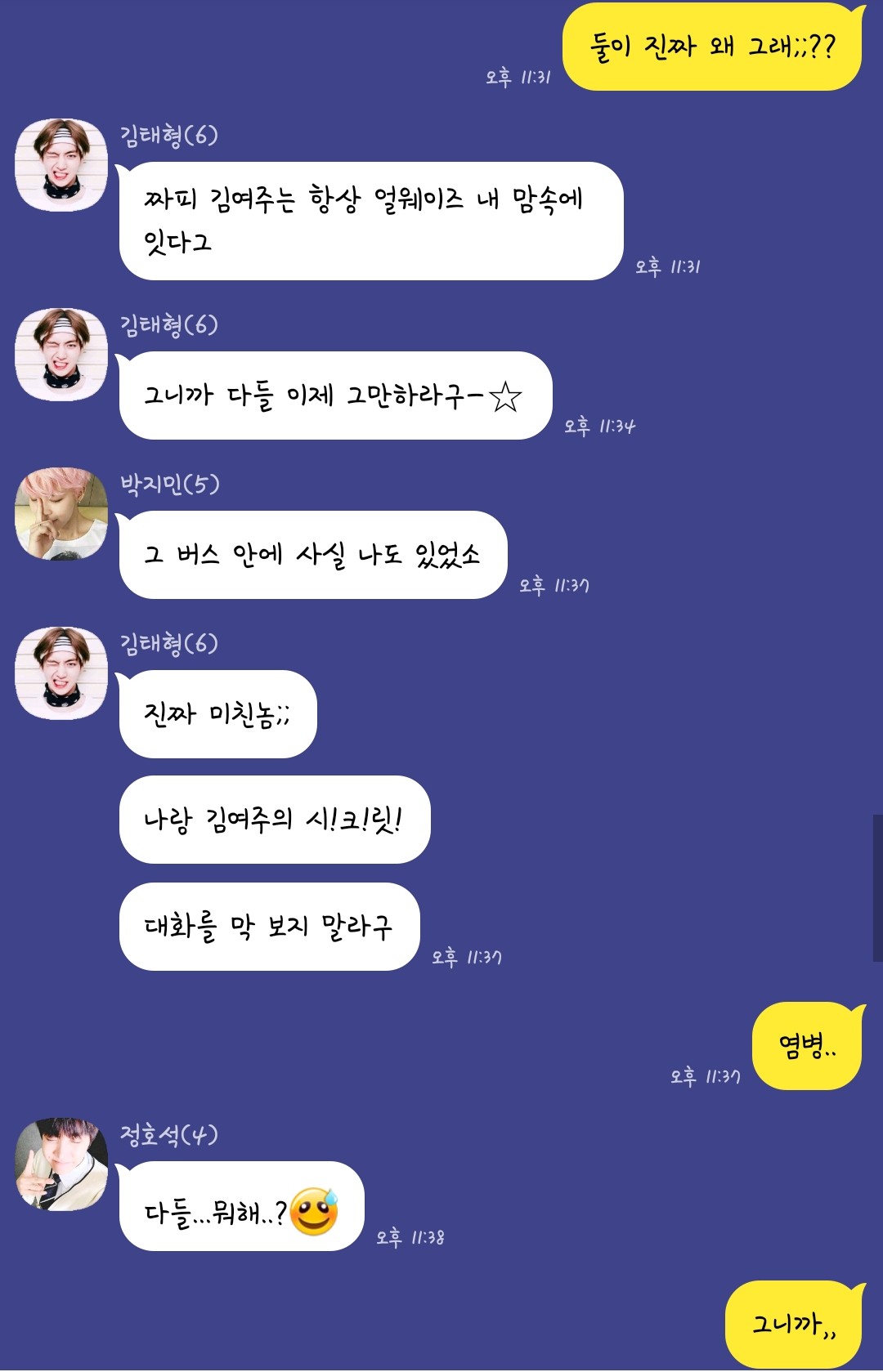883x1372 pixels.
Task: Open 정호석's profile picture
Action: click(61, 1164)
